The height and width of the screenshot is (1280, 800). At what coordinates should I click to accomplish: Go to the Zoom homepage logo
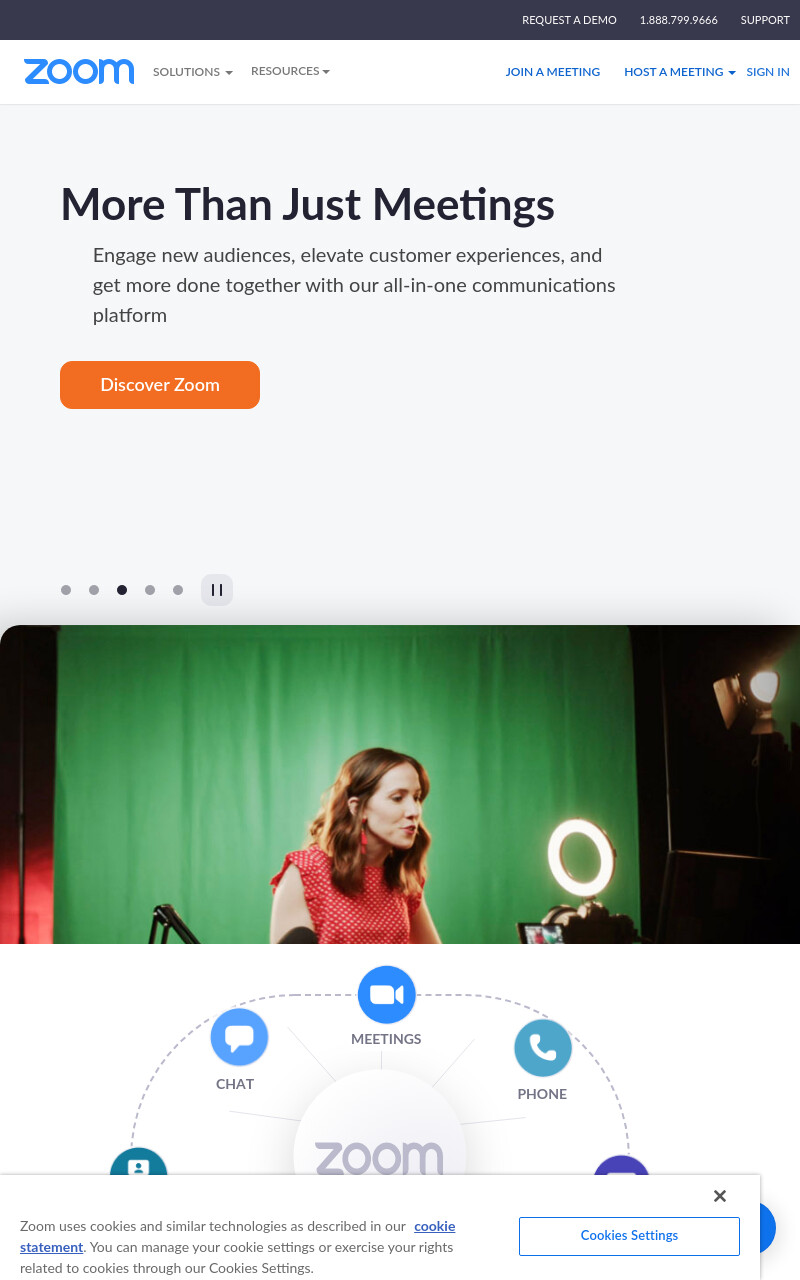point(79,71)
